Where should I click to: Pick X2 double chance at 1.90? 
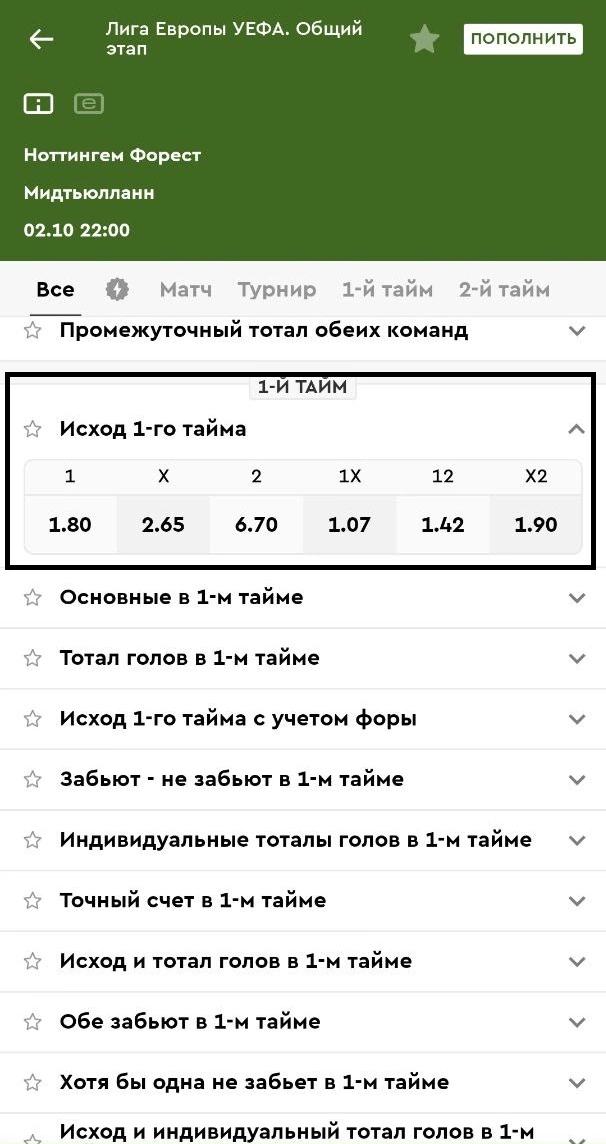[536, 524]
